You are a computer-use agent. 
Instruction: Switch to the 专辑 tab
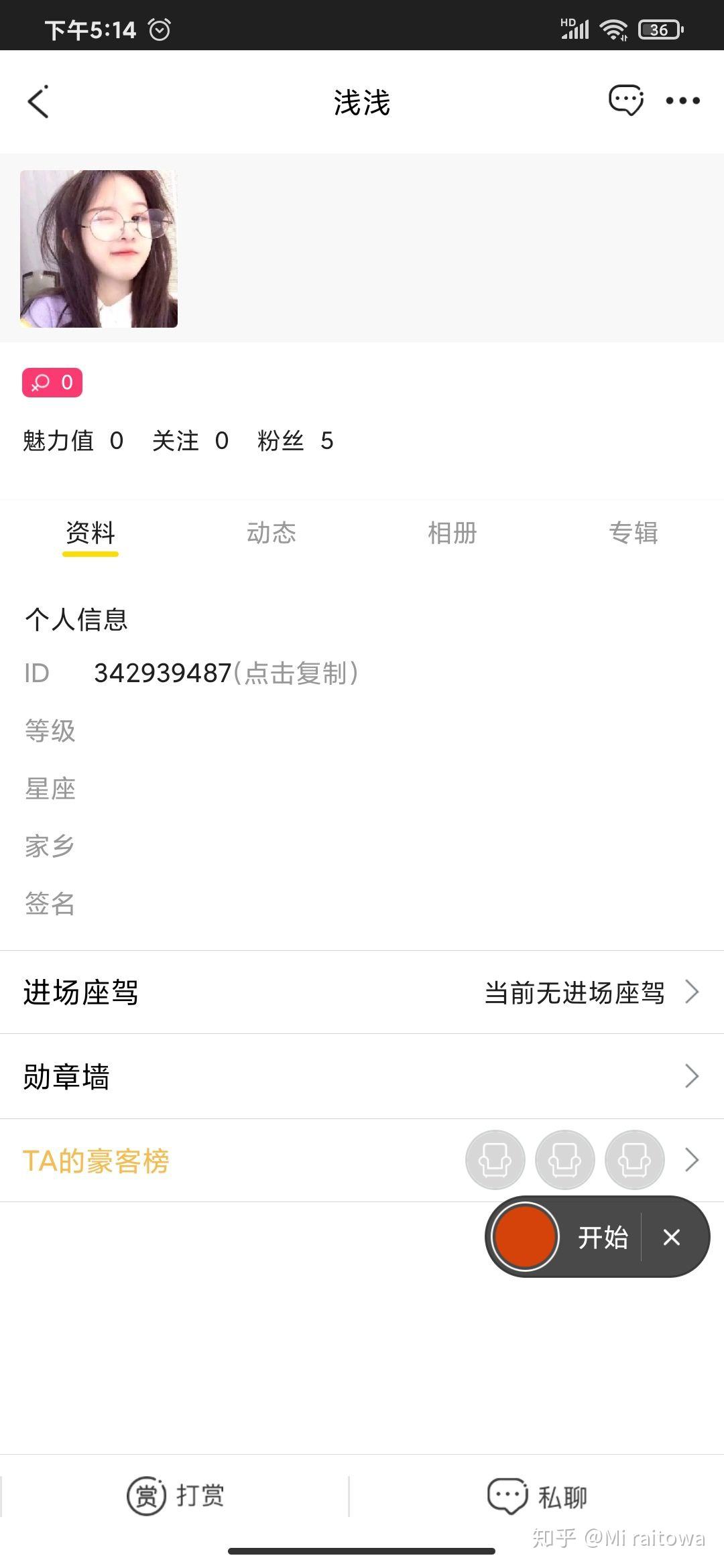pos(633,533)
